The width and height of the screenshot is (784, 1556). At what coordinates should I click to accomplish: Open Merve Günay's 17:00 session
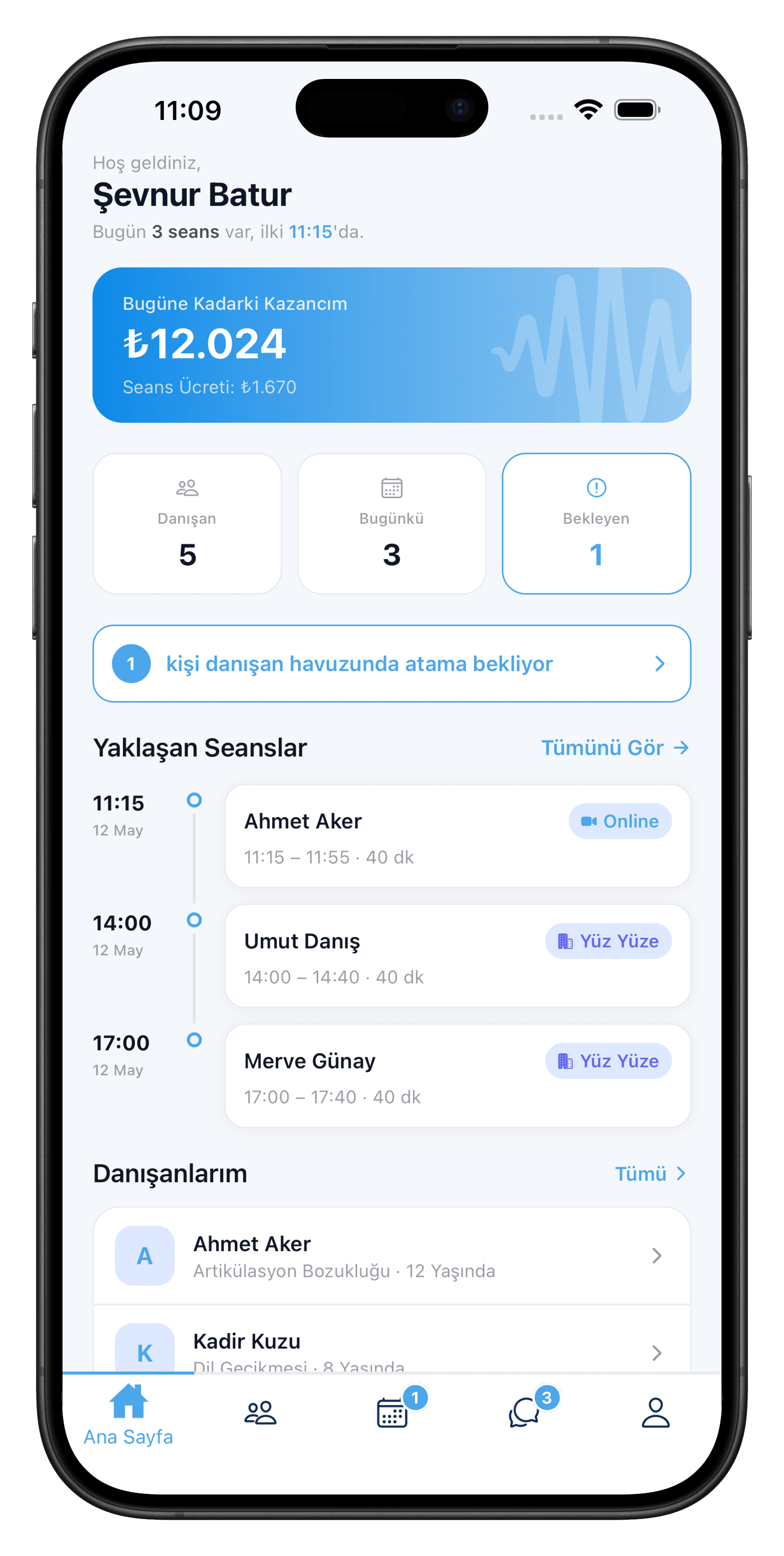(457, 1076)
